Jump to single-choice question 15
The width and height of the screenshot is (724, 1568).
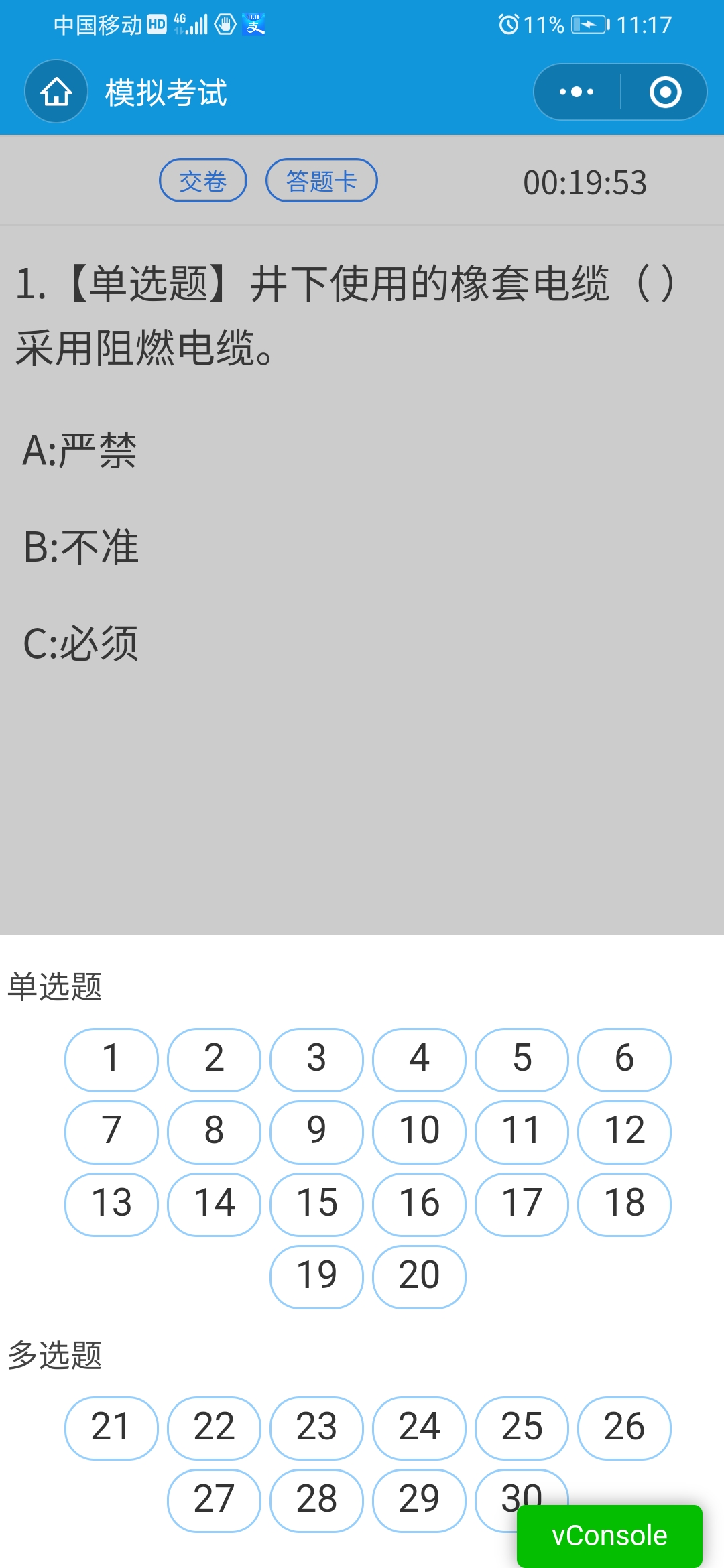click(x=316, y=1203)
